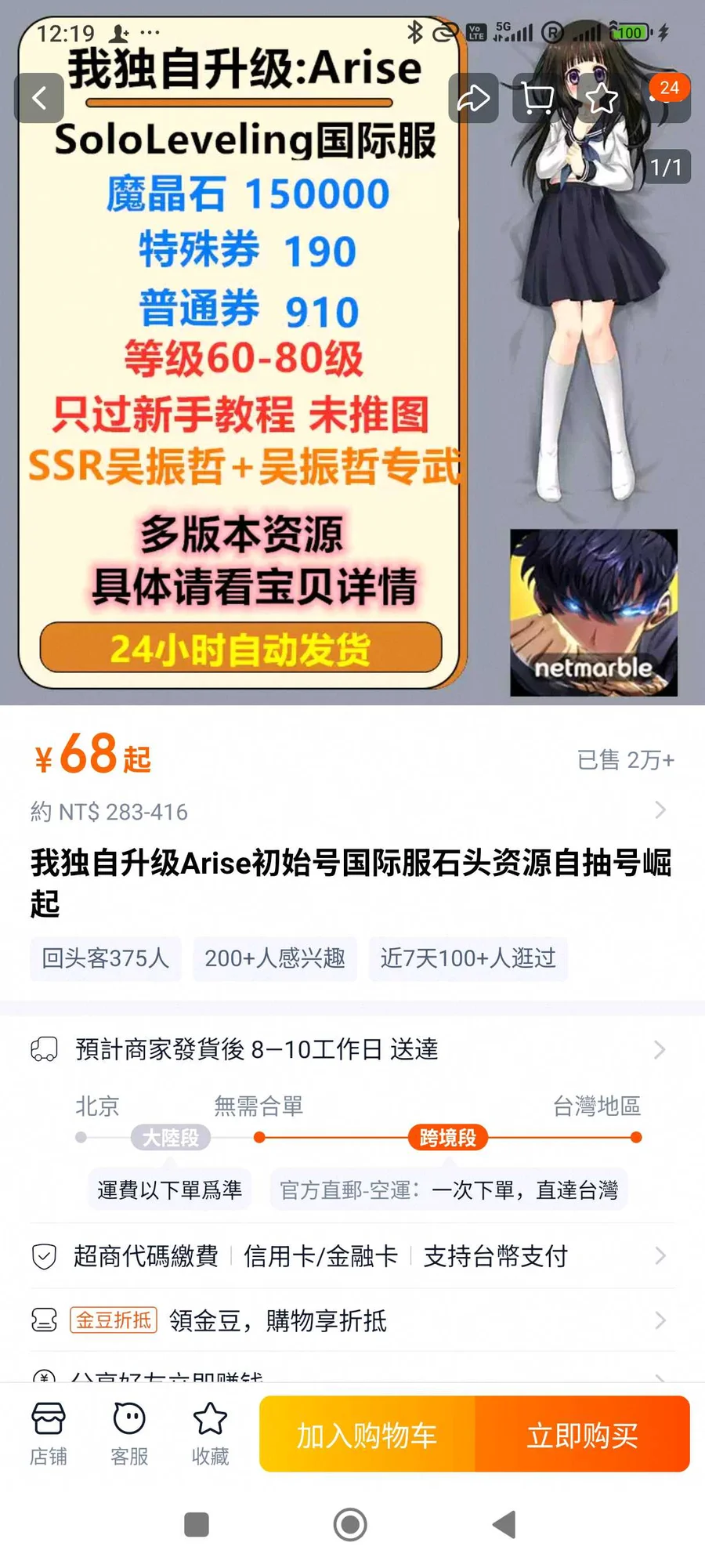Viewport: 705px width, 1568px height.
Task: View the 8–10 workday delivery details
Action: [351, 1049]
